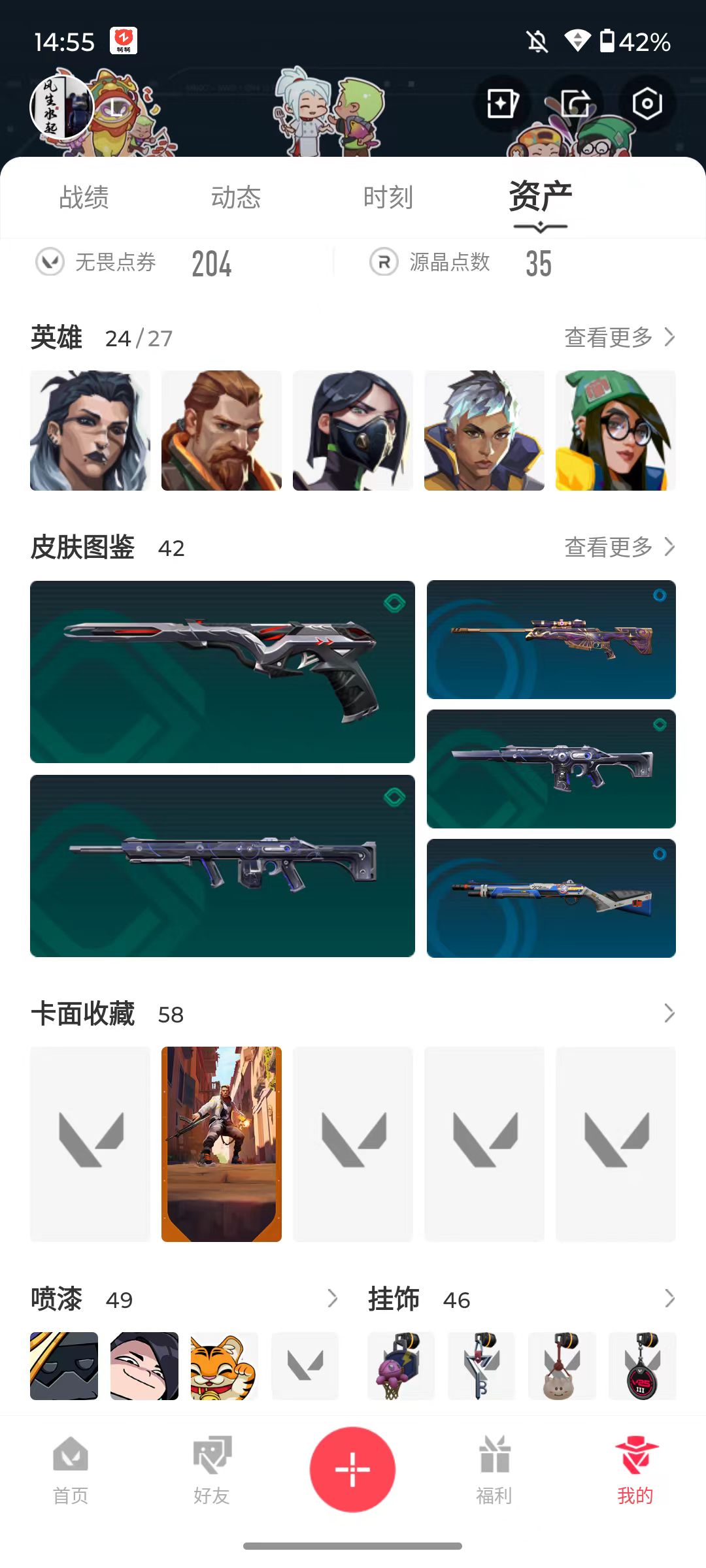Image resolution: width=706 pixels, height=1568 pixels.
Task: Expand the 卡面收藏 collection chevron
Action: 669,1013
